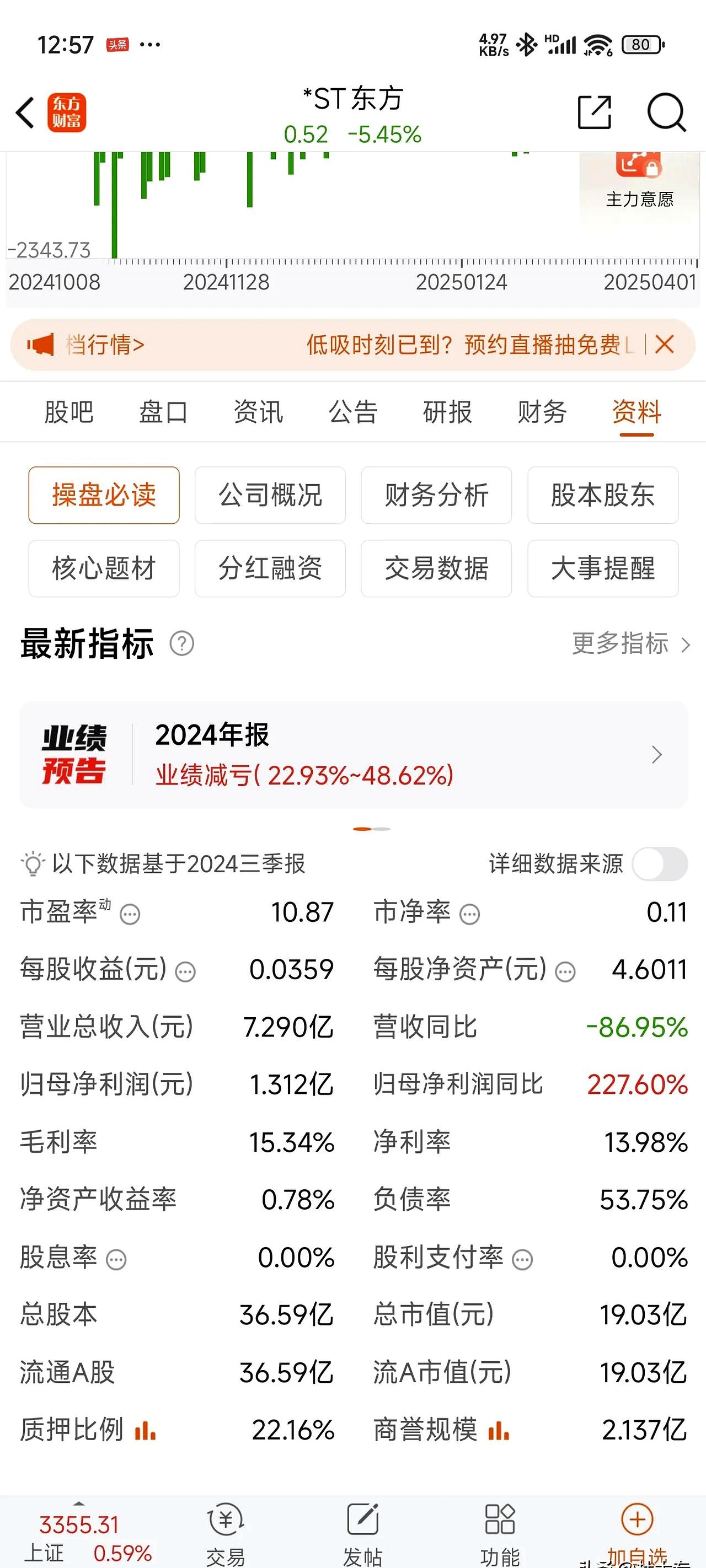Click the question mark beside 最新指标

pyautogui.click(x=183, y=643)
